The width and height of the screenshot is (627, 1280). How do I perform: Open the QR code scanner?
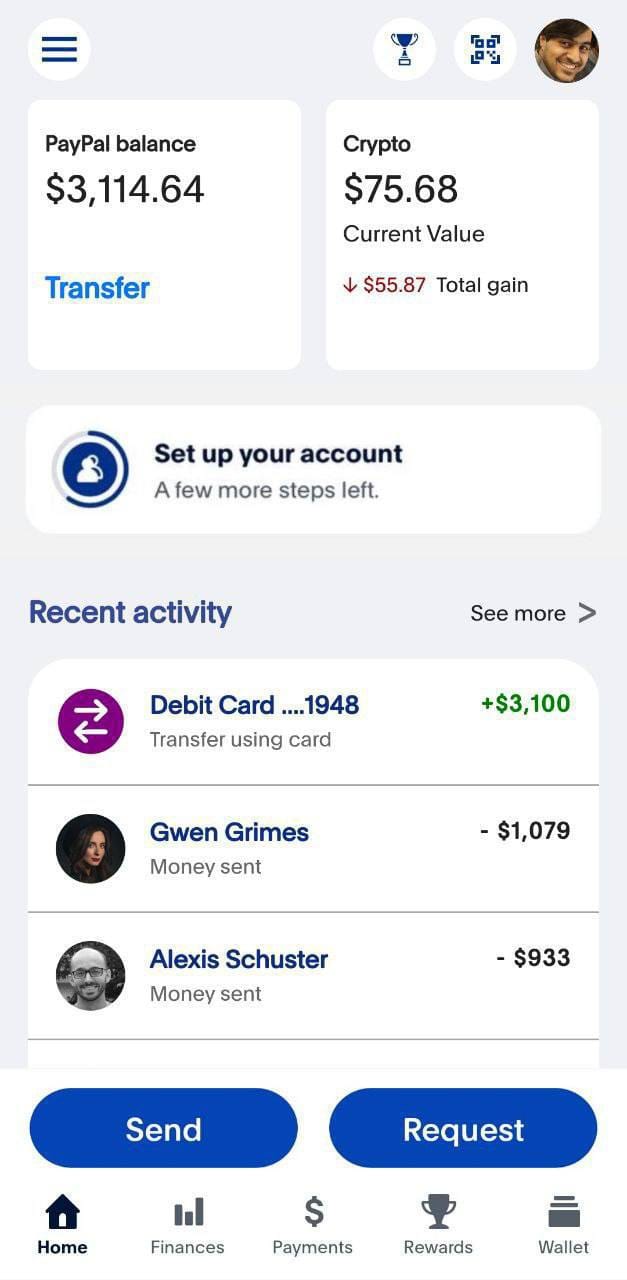[485, 49]
